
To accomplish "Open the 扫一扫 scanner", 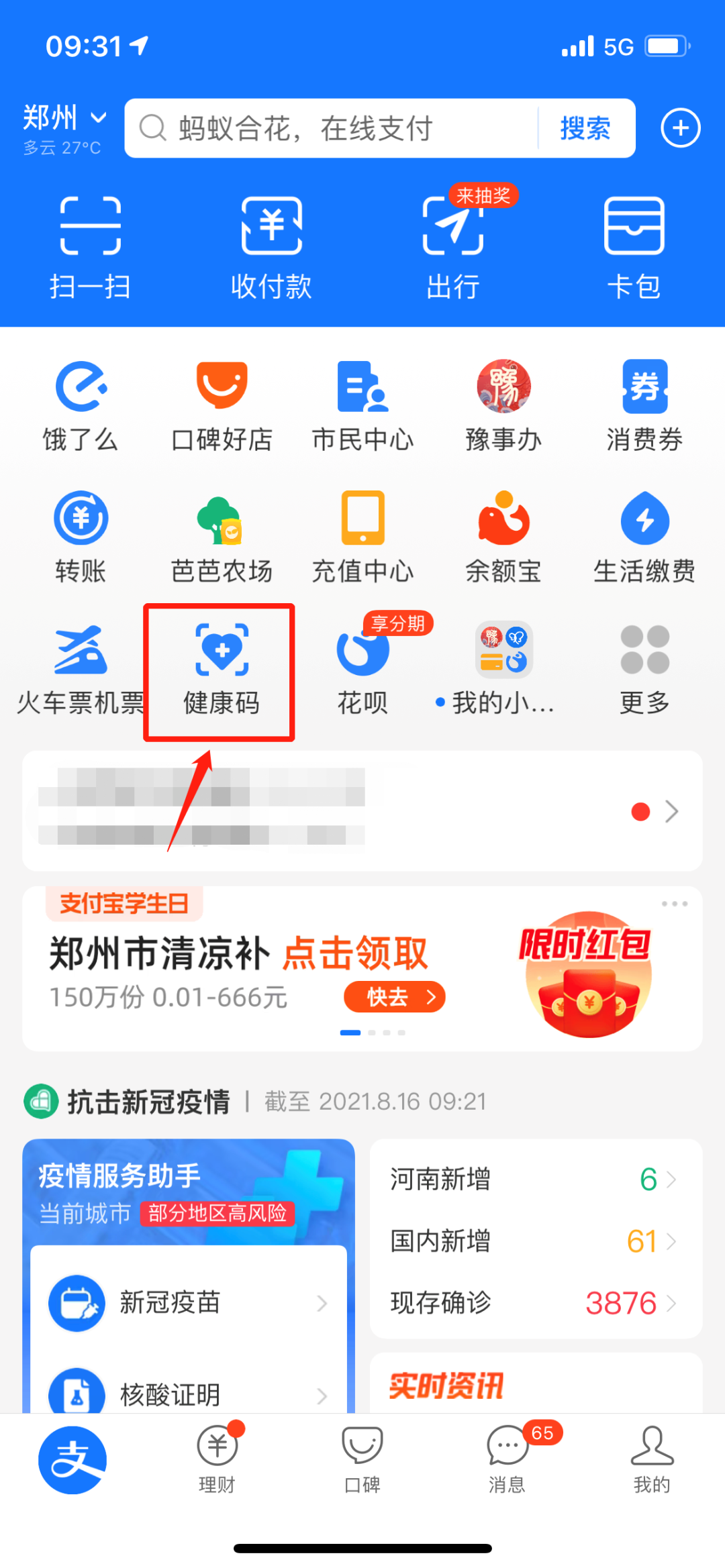I will 90,246.
